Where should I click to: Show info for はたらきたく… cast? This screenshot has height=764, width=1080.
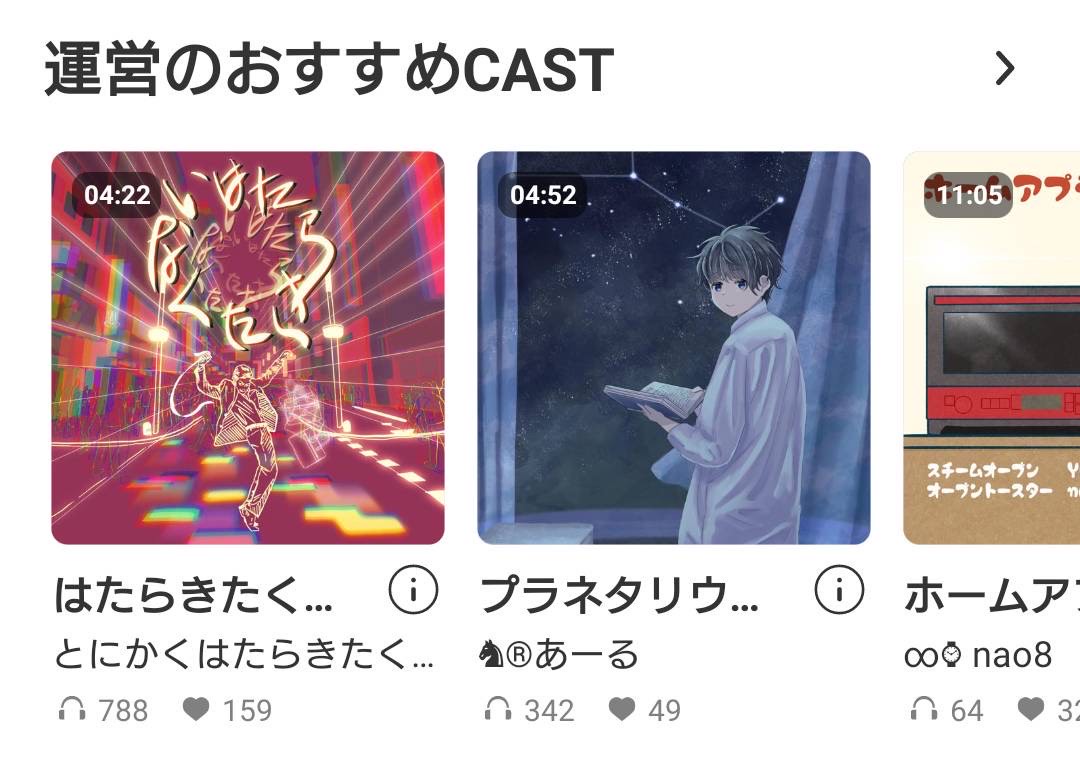tap(413, 592)
